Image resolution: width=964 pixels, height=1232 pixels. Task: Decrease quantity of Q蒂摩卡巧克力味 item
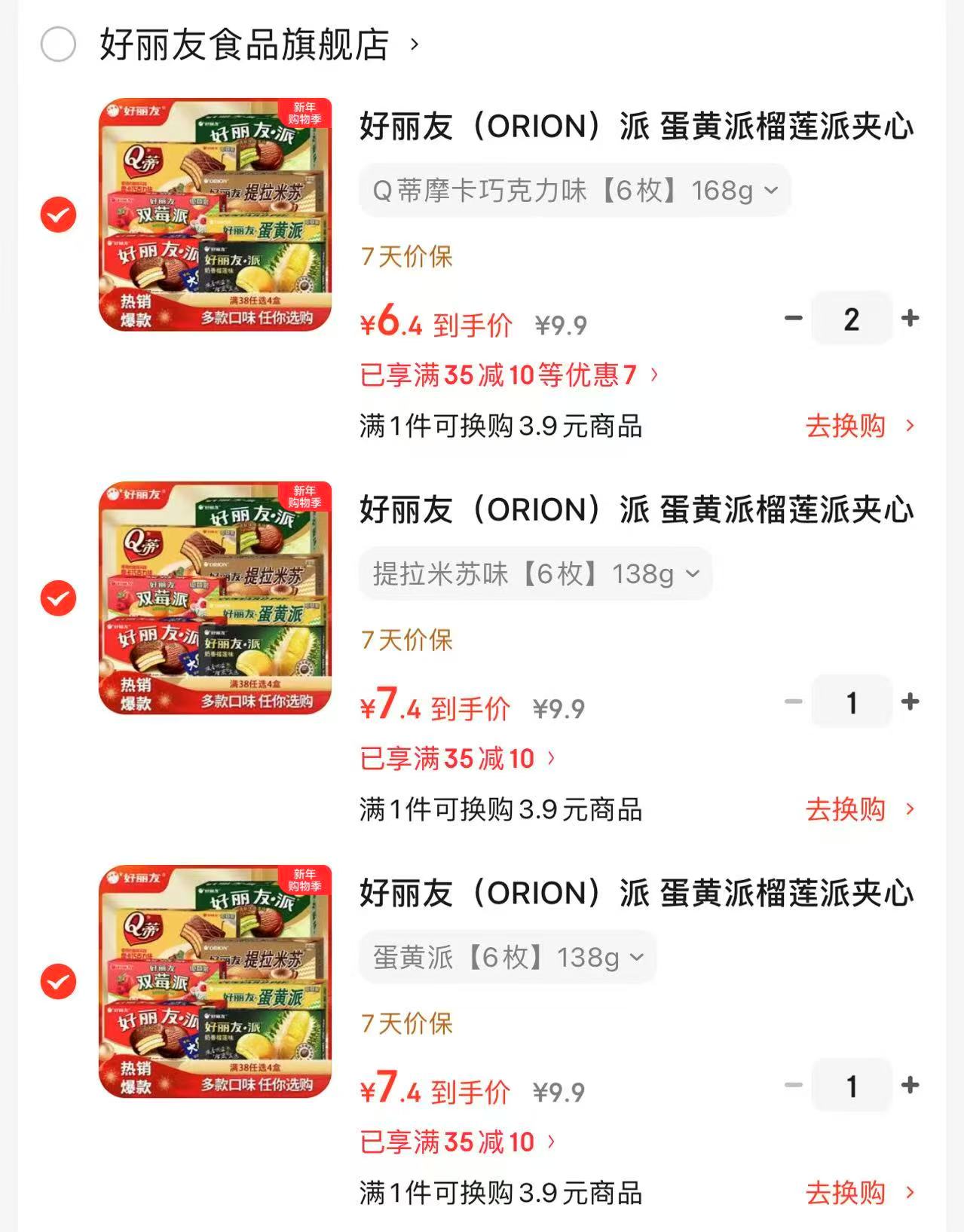coord(791,319)
